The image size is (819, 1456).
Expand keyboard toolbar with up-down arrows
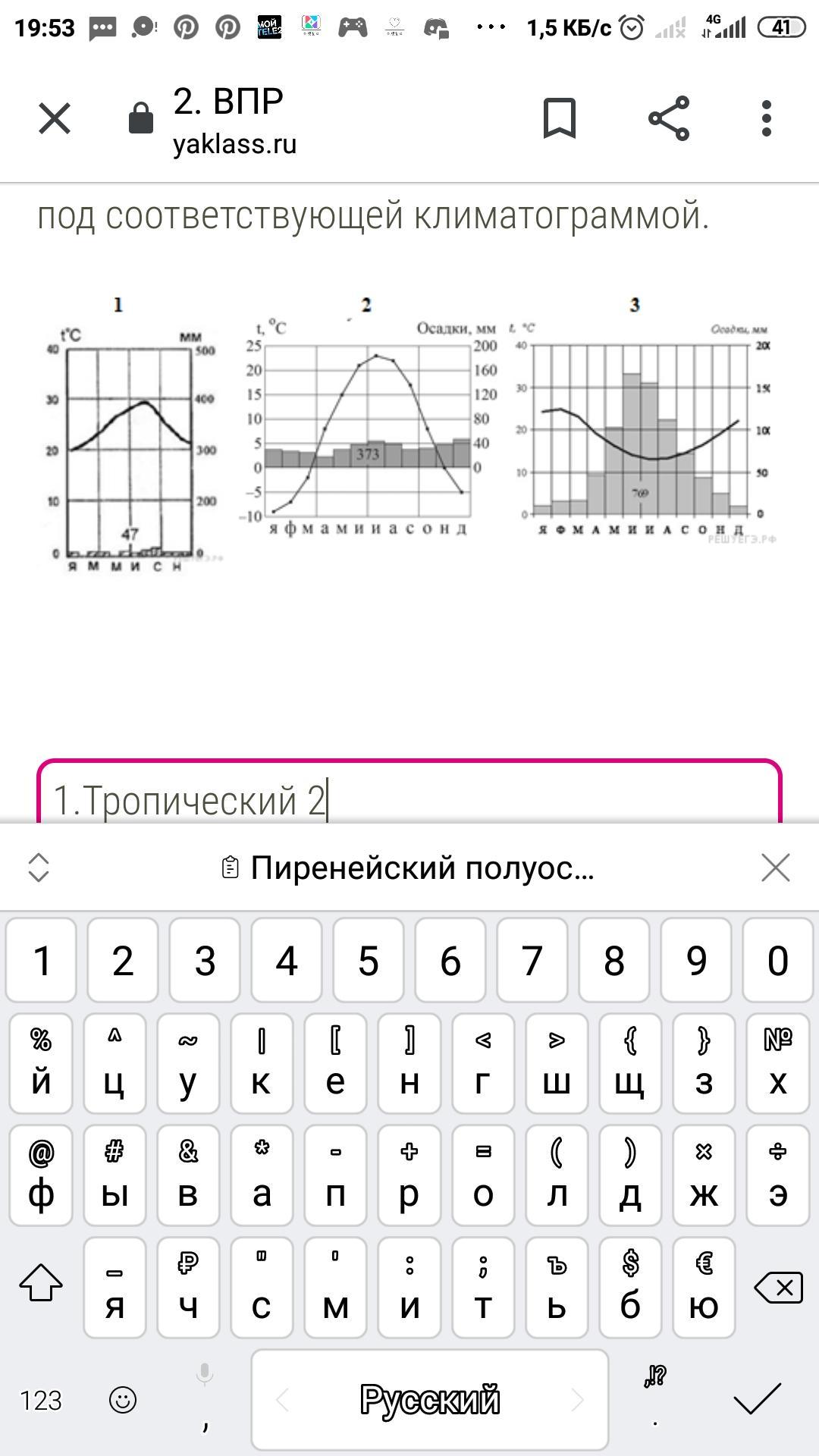(39, 868)
